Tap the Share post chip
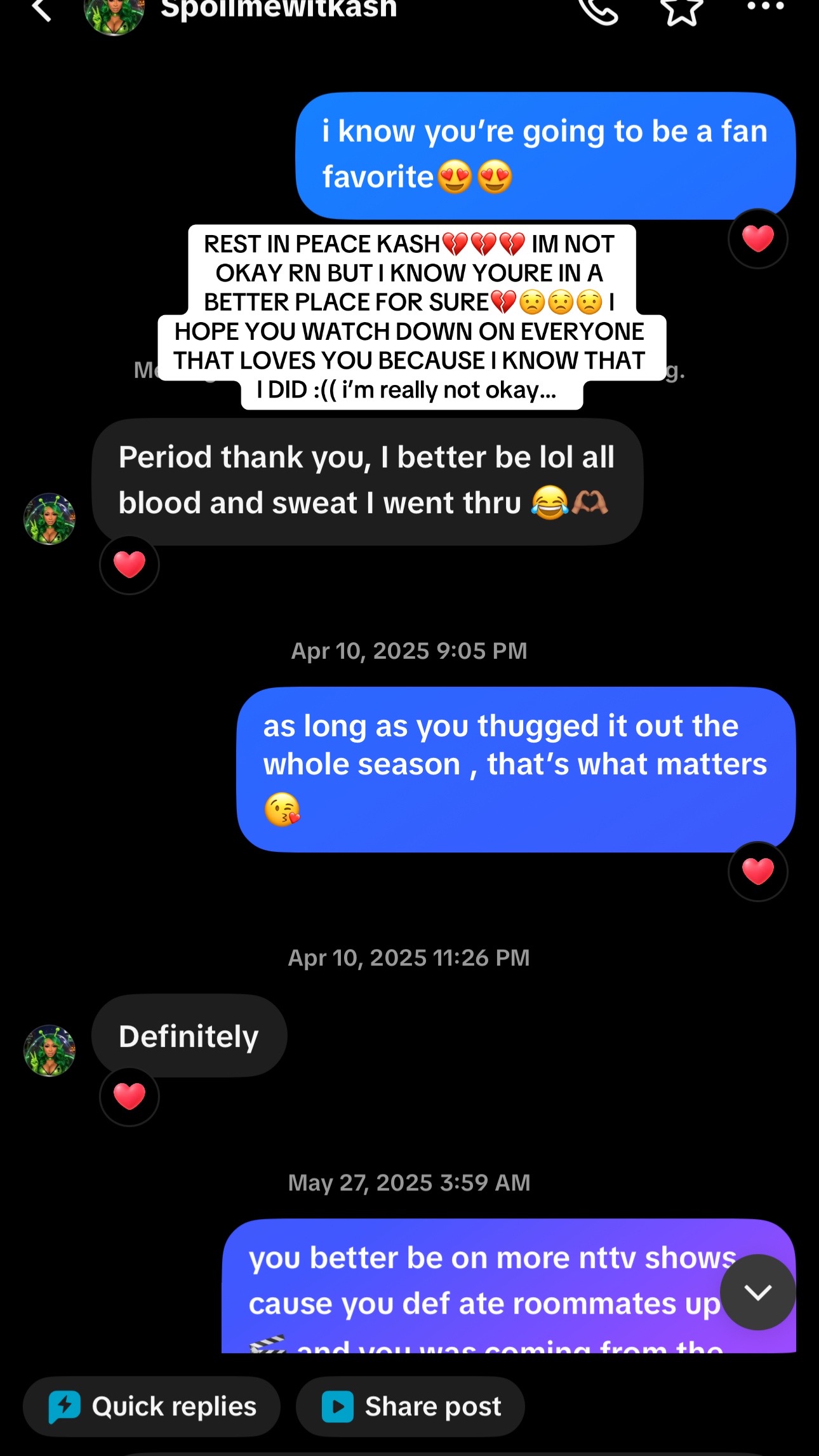Screen dimensions: 819x1456 coord(410,1406)
